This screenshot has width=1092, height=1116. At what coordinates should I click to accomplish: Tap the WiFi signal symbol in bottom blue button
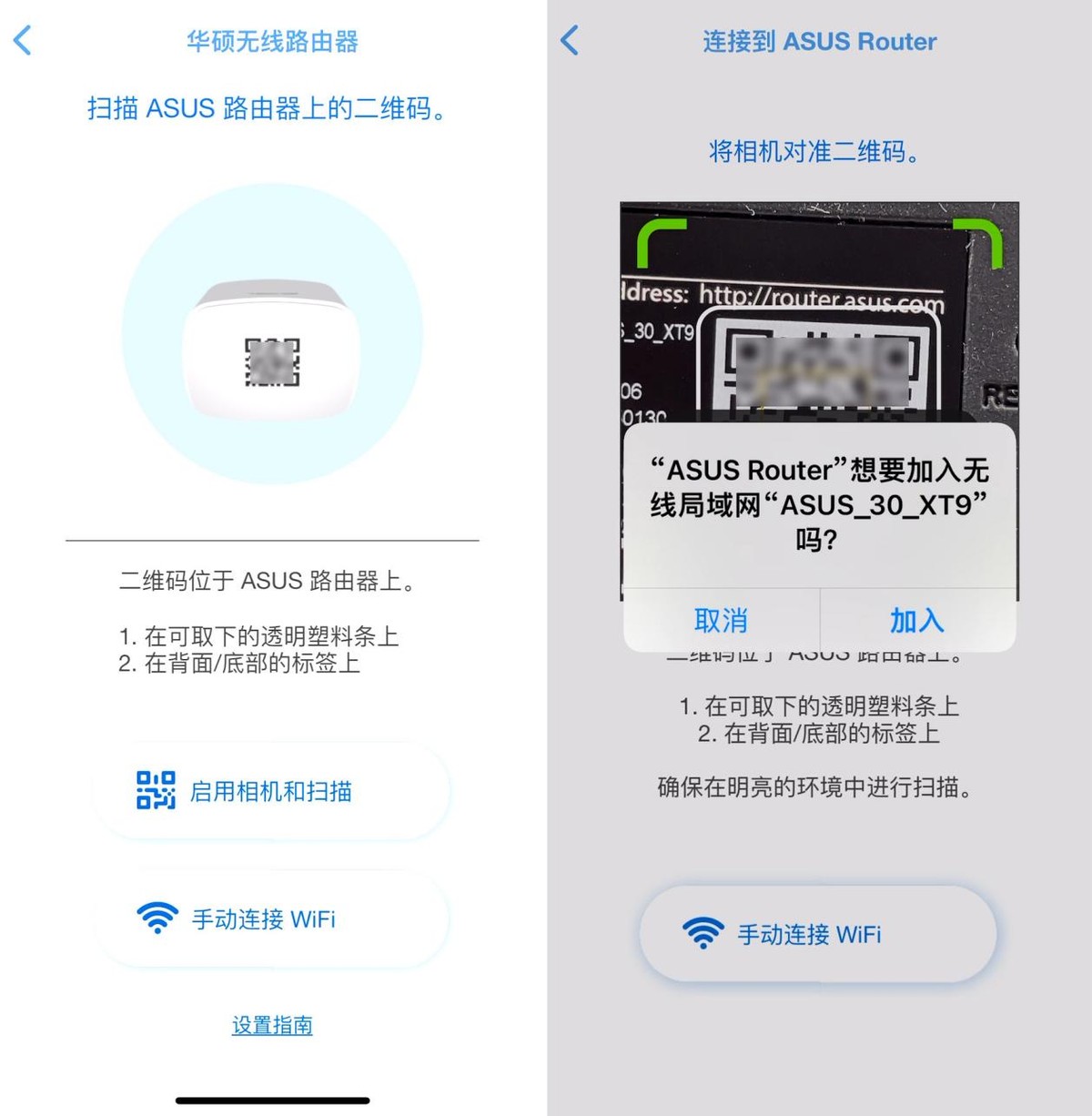[703, 933]
